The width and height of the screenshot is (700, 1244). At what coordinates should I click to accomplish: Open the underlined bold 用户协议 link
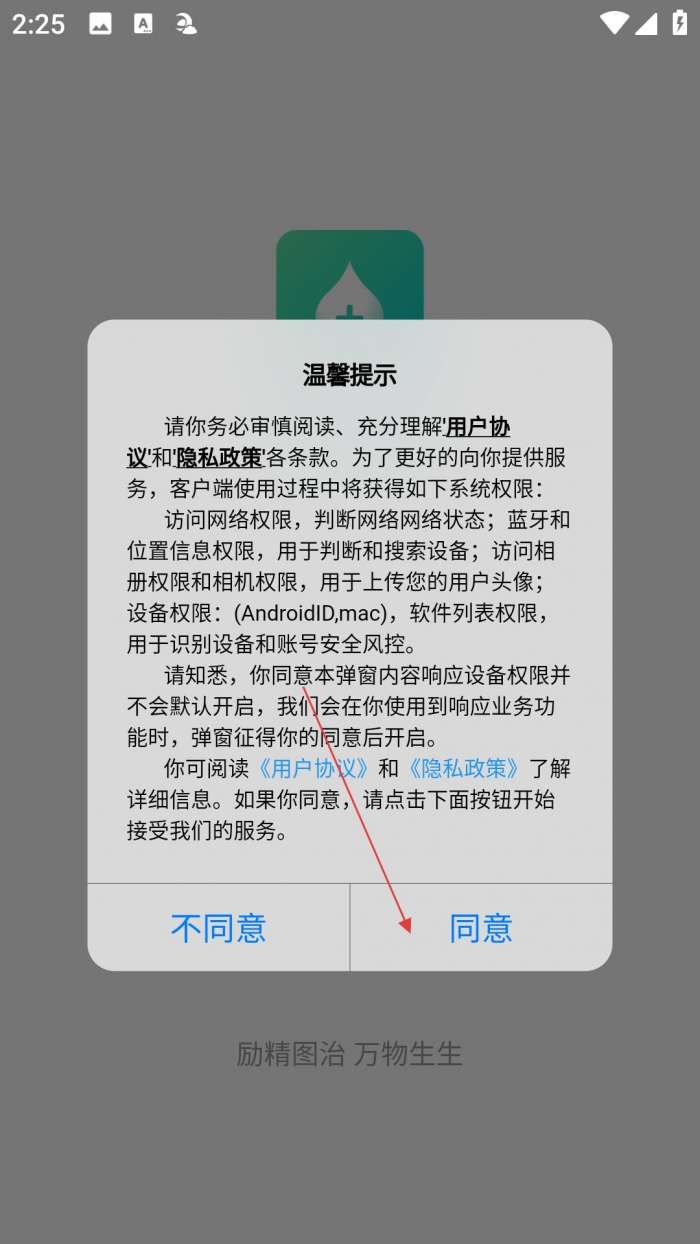(x=478, y=428)
